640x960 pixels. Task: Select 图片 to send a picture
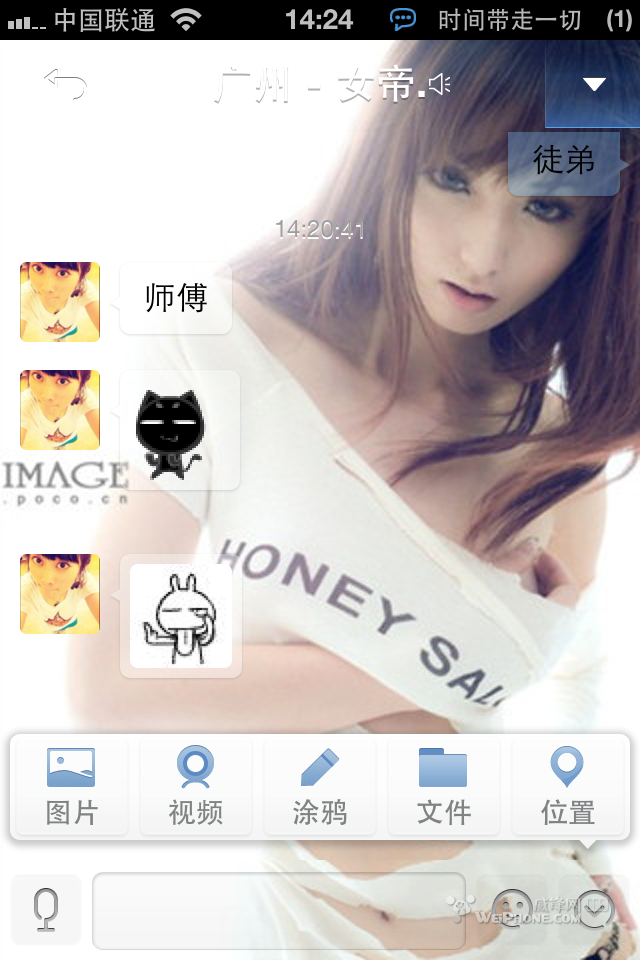(x=71, y=787)
